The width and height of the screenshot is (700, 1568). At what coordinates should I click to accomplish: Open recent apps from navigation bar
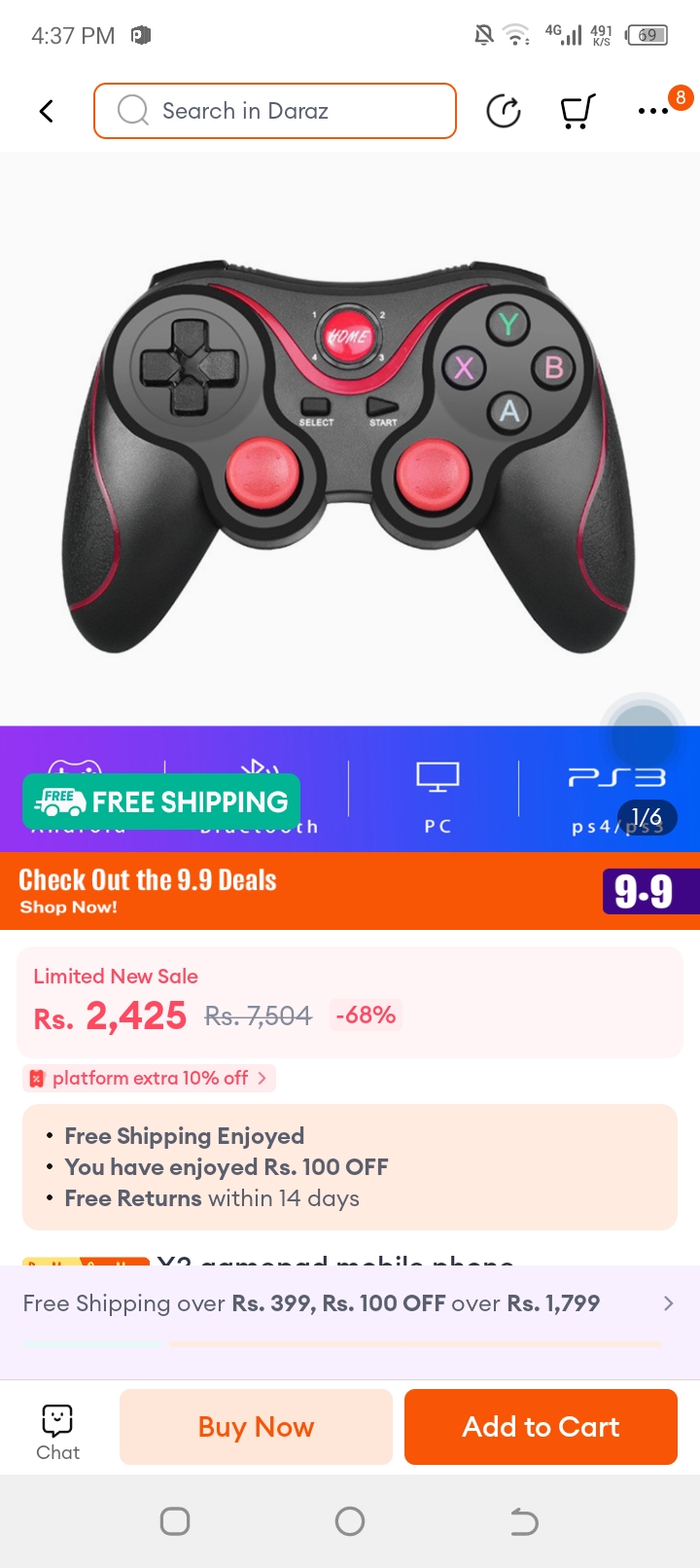[175, 1521]
